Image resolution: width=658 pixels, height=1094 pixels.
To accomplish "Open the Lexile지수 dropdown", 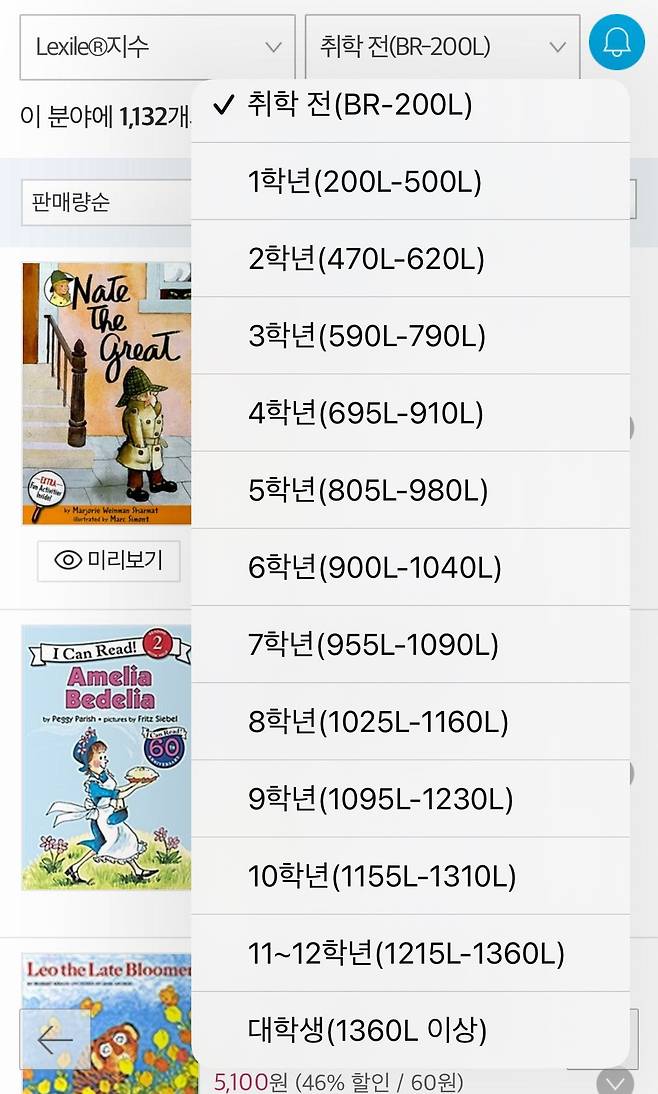I will tap(157, 47).
